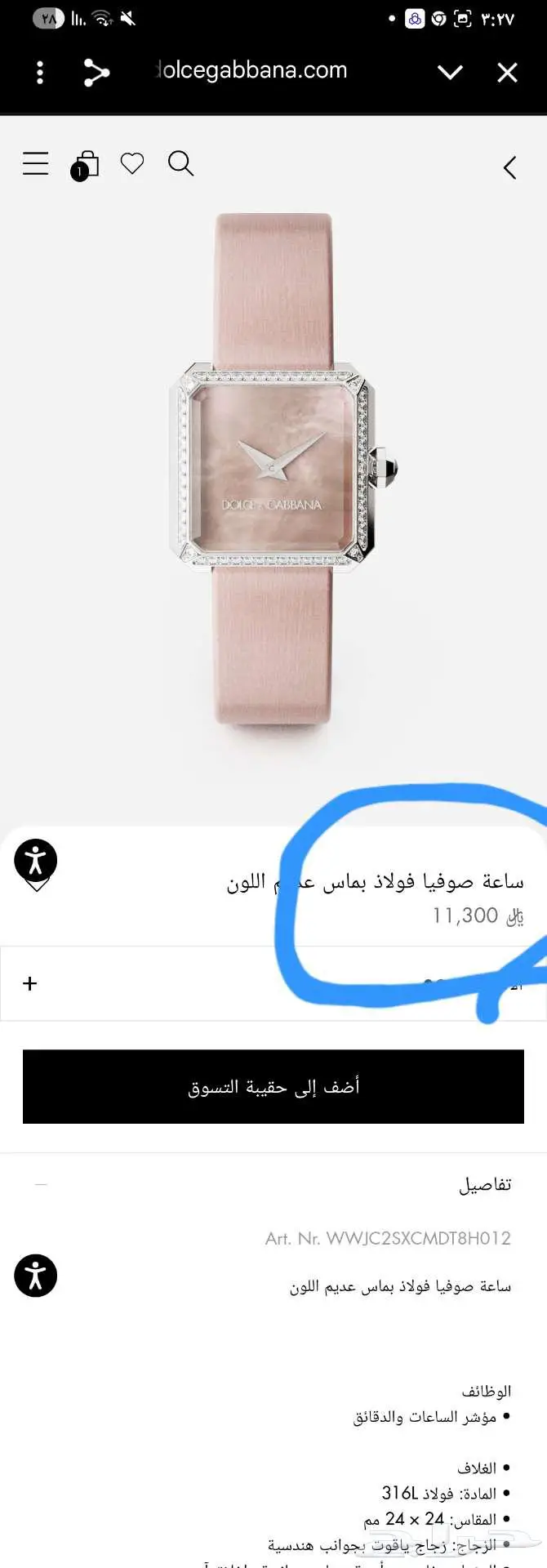
Task: Open the shopping bag
Action: [84, 166]
